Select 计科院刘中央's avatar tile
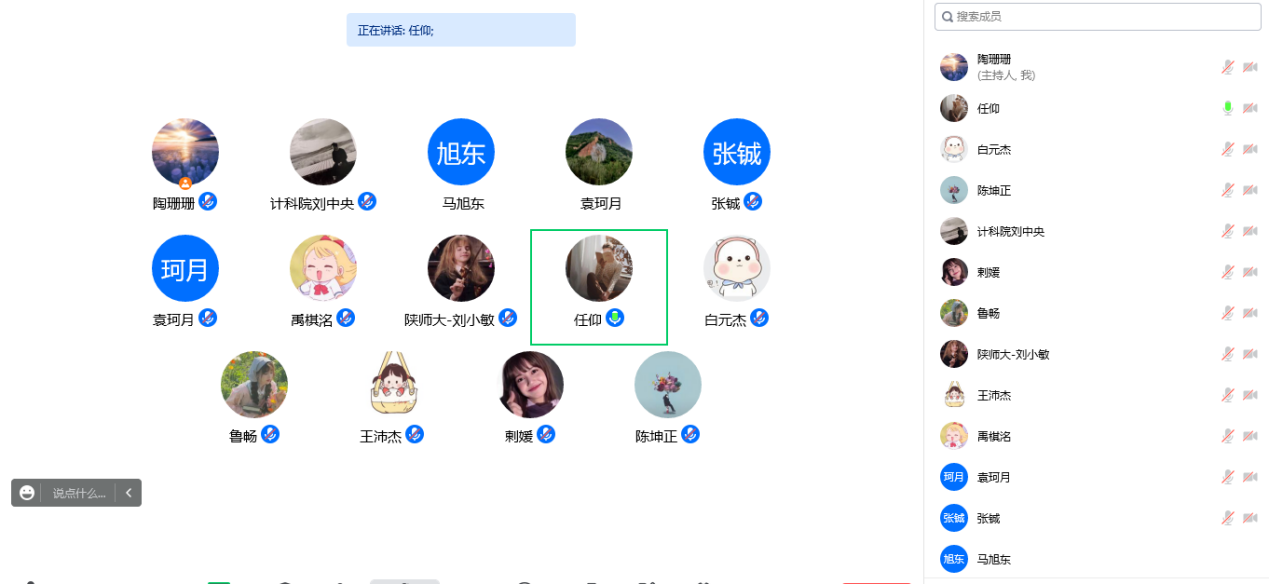Image resolution: width=1269 pixels, height=584 pixels. (x=323, y=152)
